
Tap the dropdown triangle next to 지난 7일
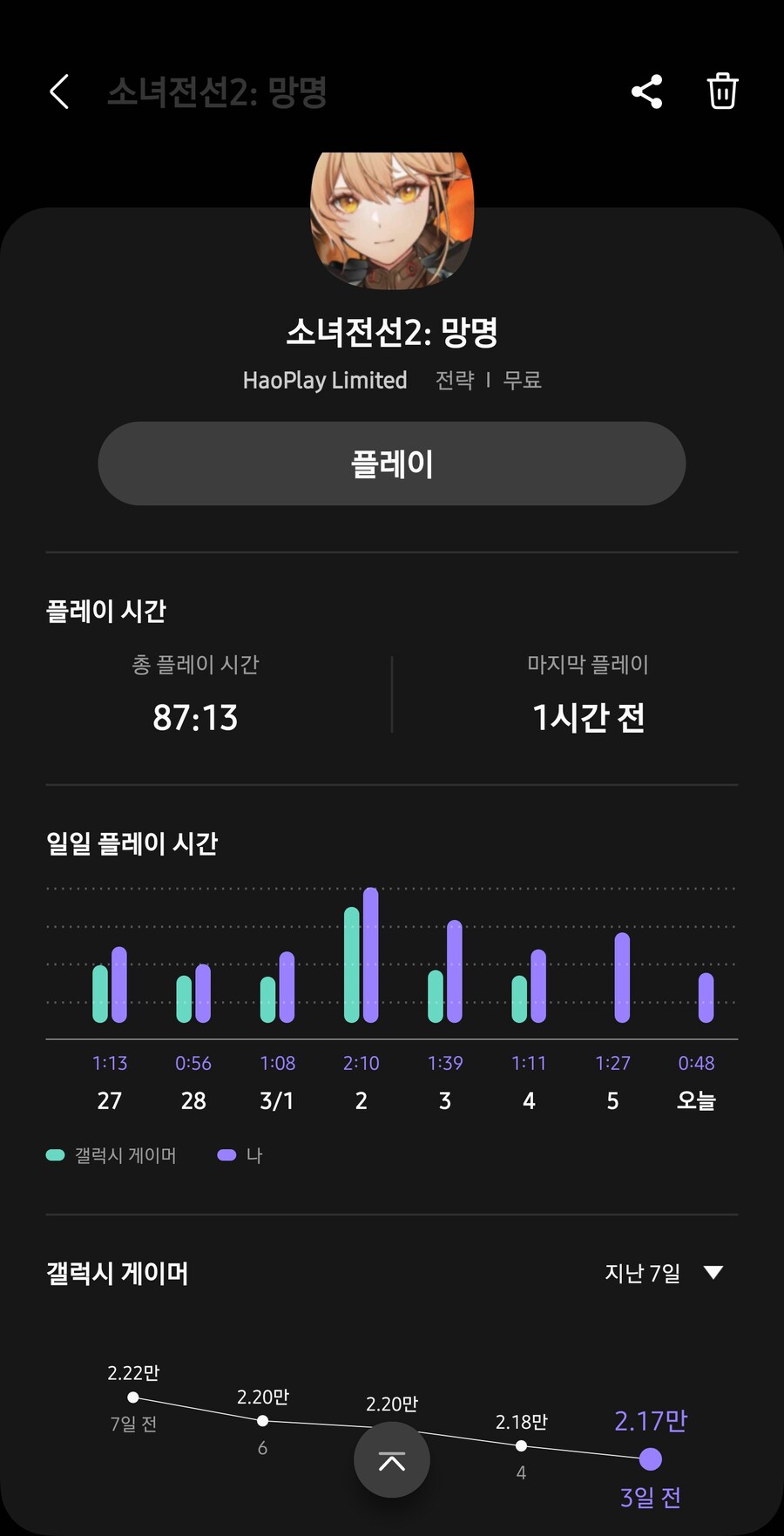pyautogui.click(x=713, y=1273)
